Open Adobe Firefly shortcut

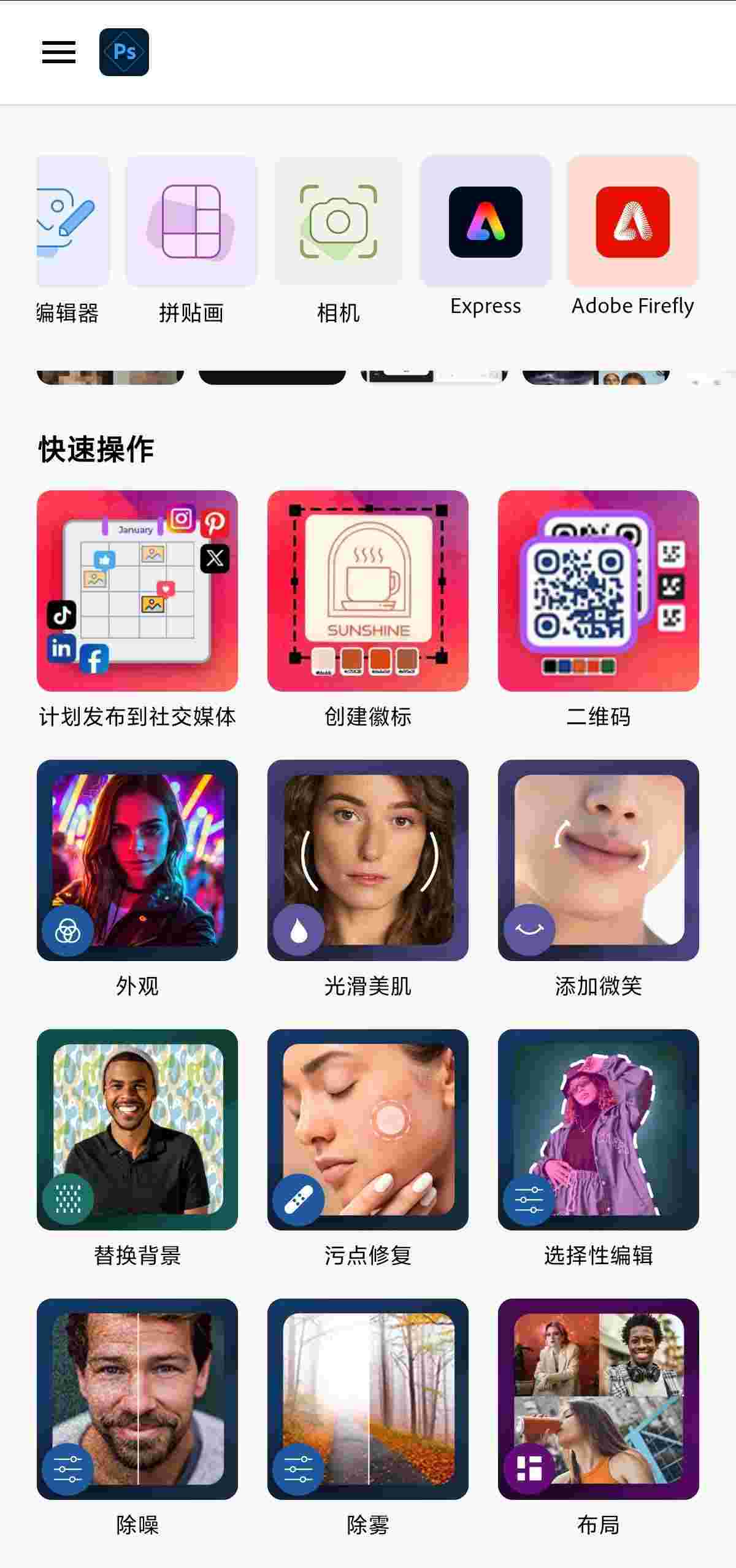point(632,222)
